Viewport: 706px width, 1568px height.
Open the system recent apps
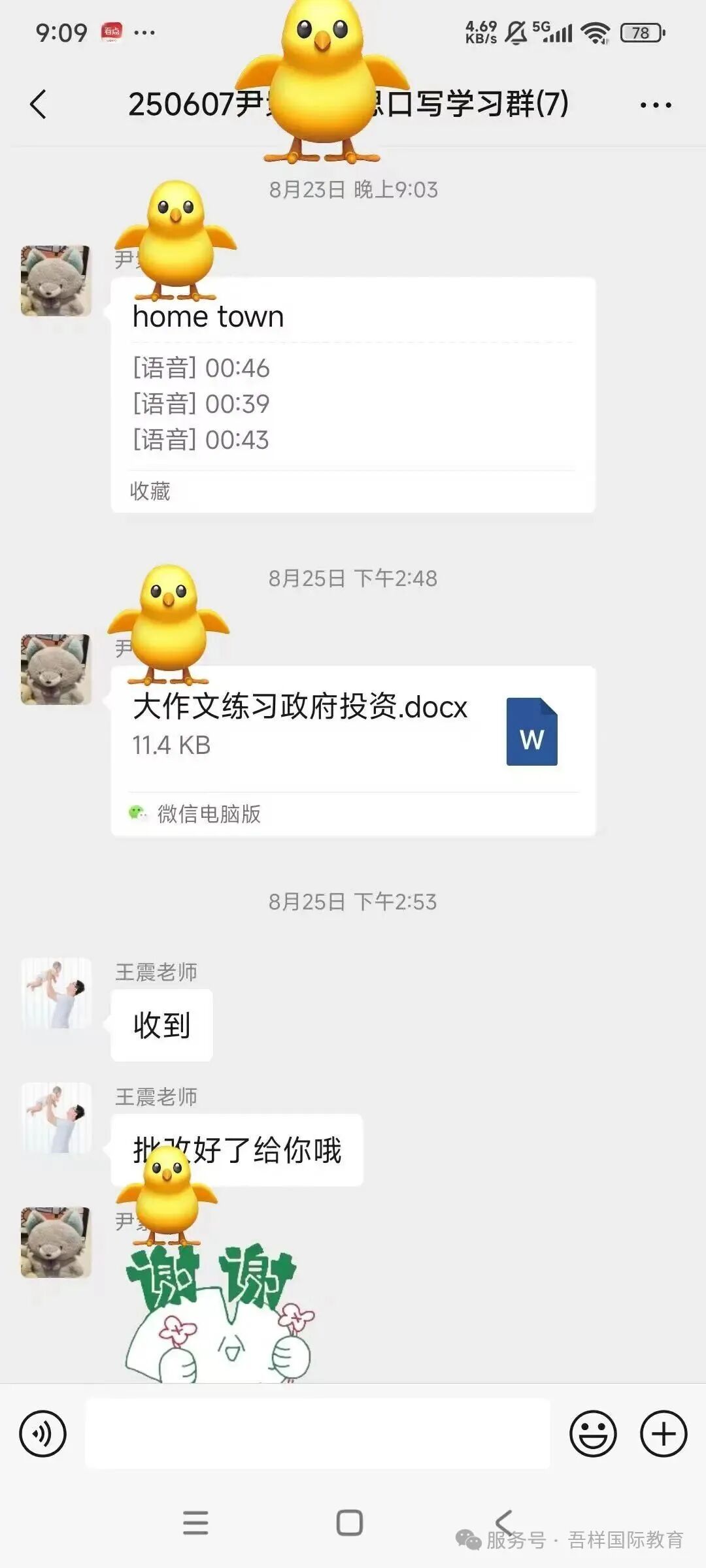195,1522
